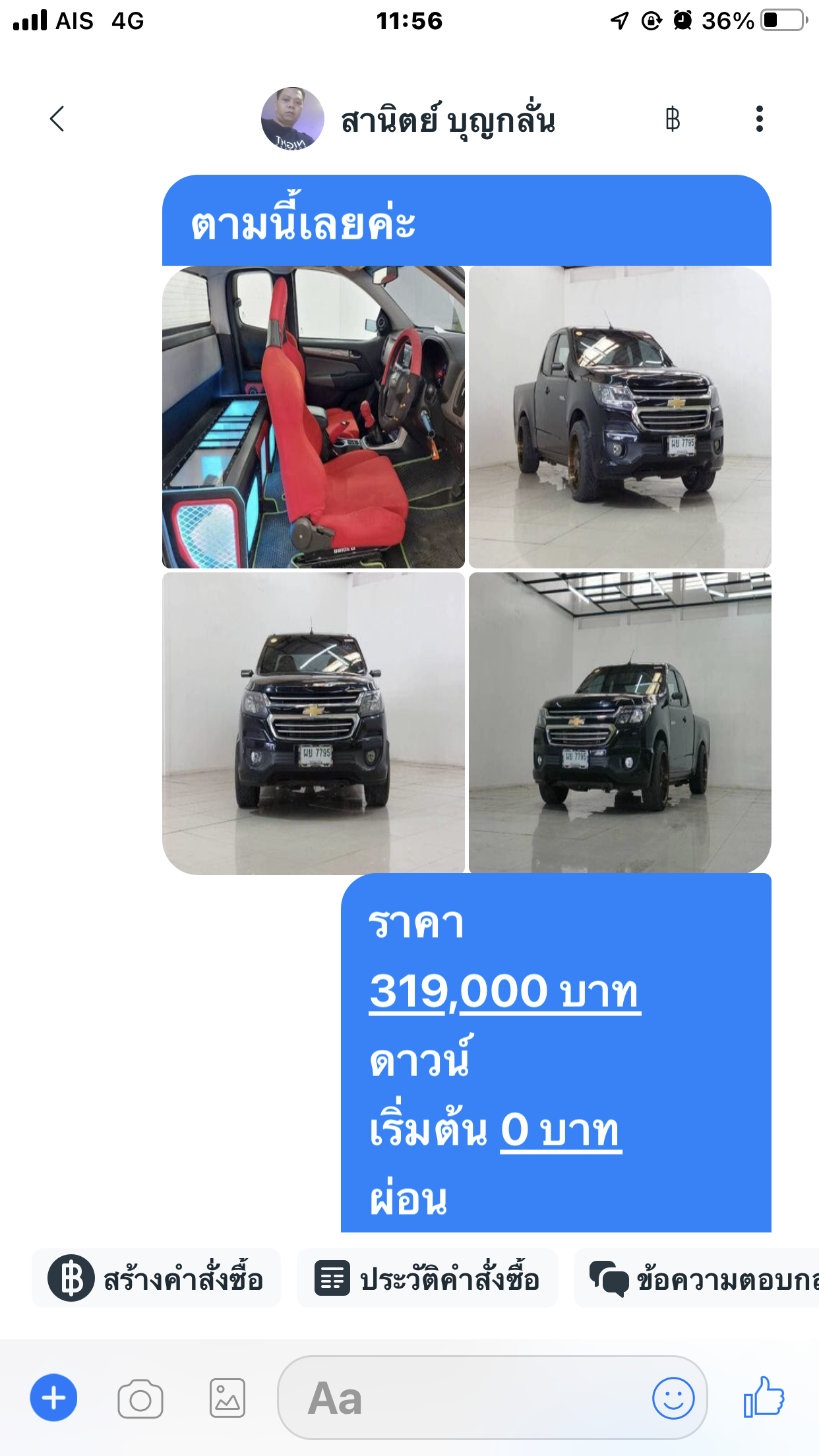Send a thumbs-up like
This screenshot has width=819, height=1456.
coord(764,1397)
